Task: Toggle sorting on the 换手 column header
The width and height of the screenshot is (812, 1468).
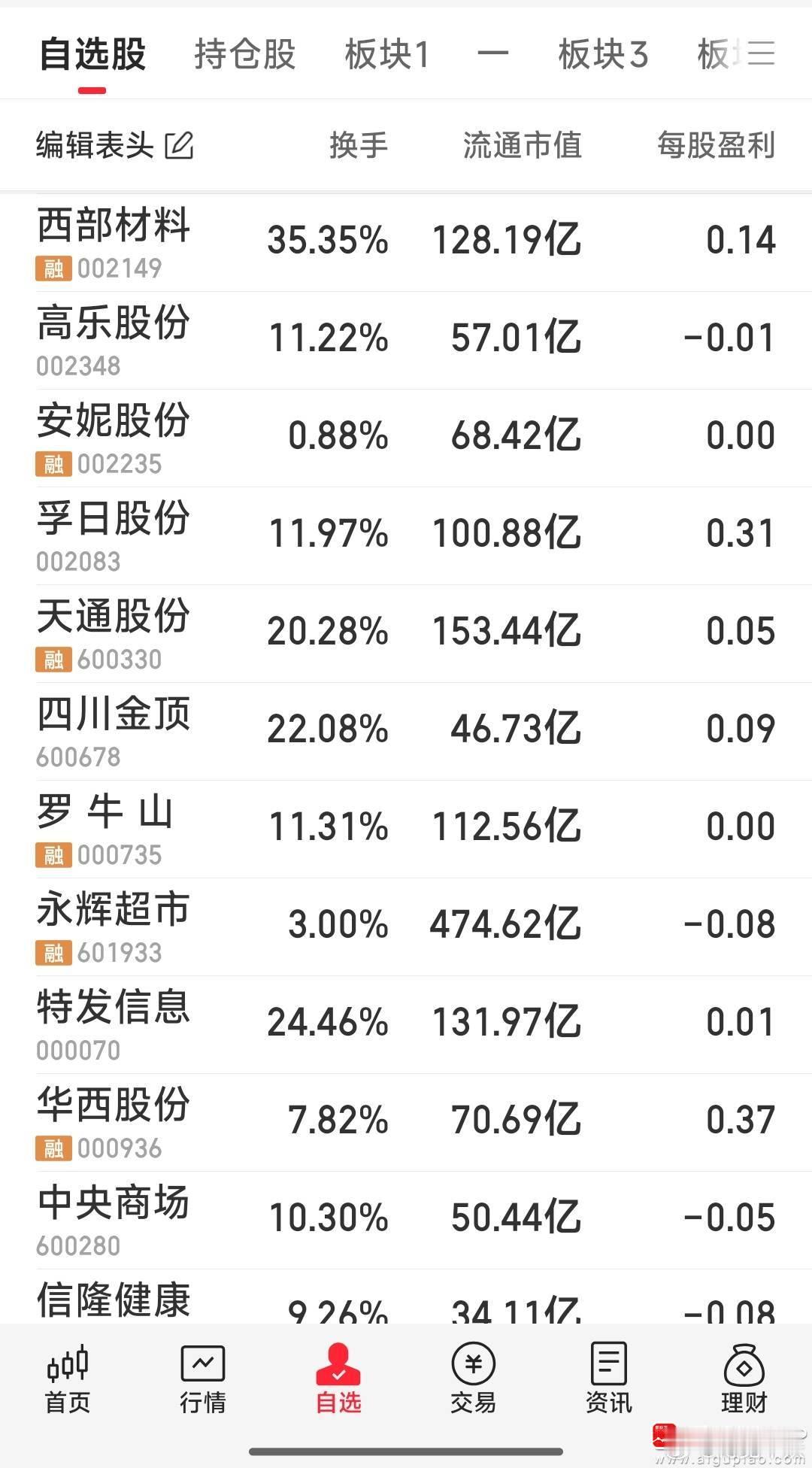Action: (359, 145)
